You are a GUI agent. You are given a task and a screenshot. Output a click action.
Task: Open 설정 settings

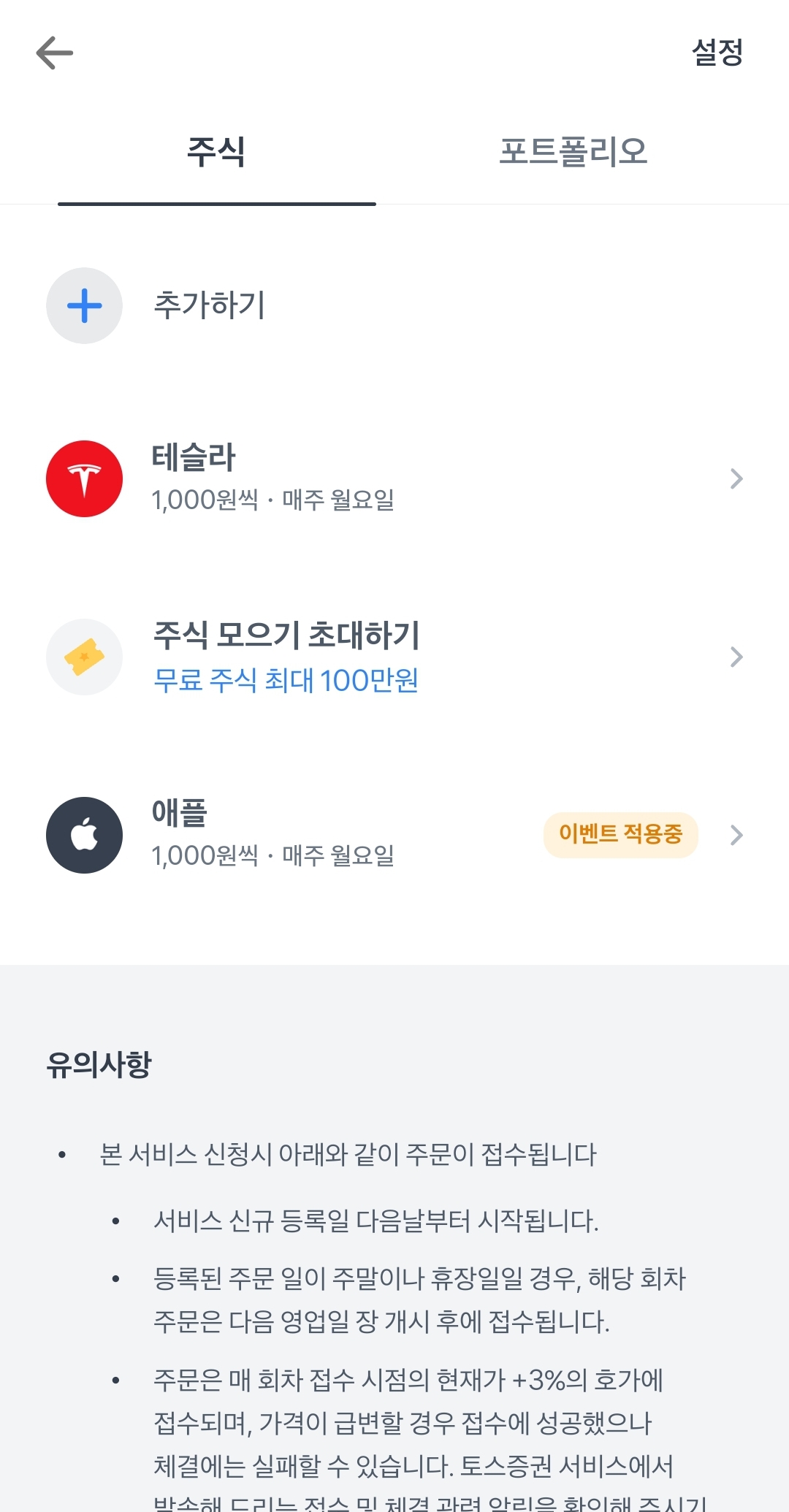click(x=717, y=53)
